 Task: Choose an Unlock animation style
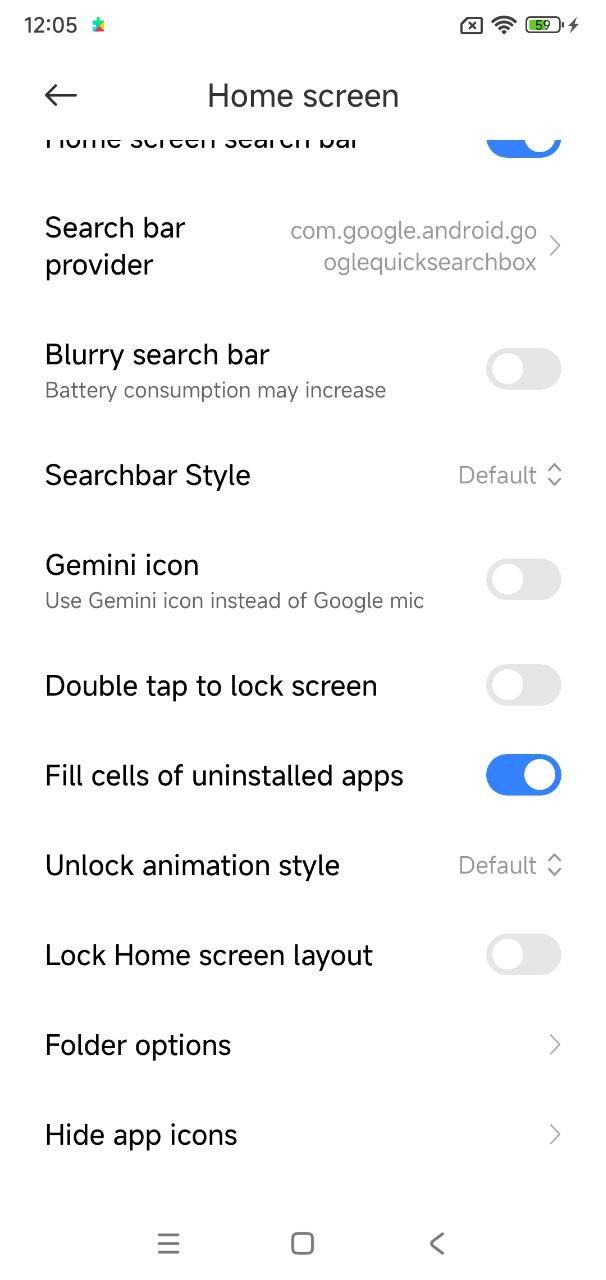click(x=510, y=865)
